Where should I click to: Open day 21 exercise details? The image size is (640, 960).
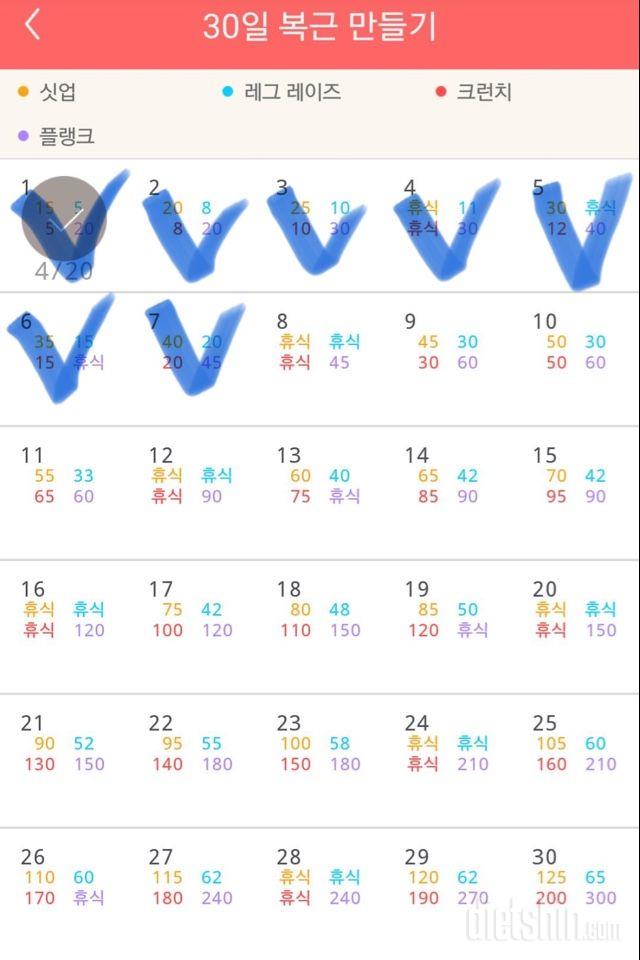click(x=64, y=756)
